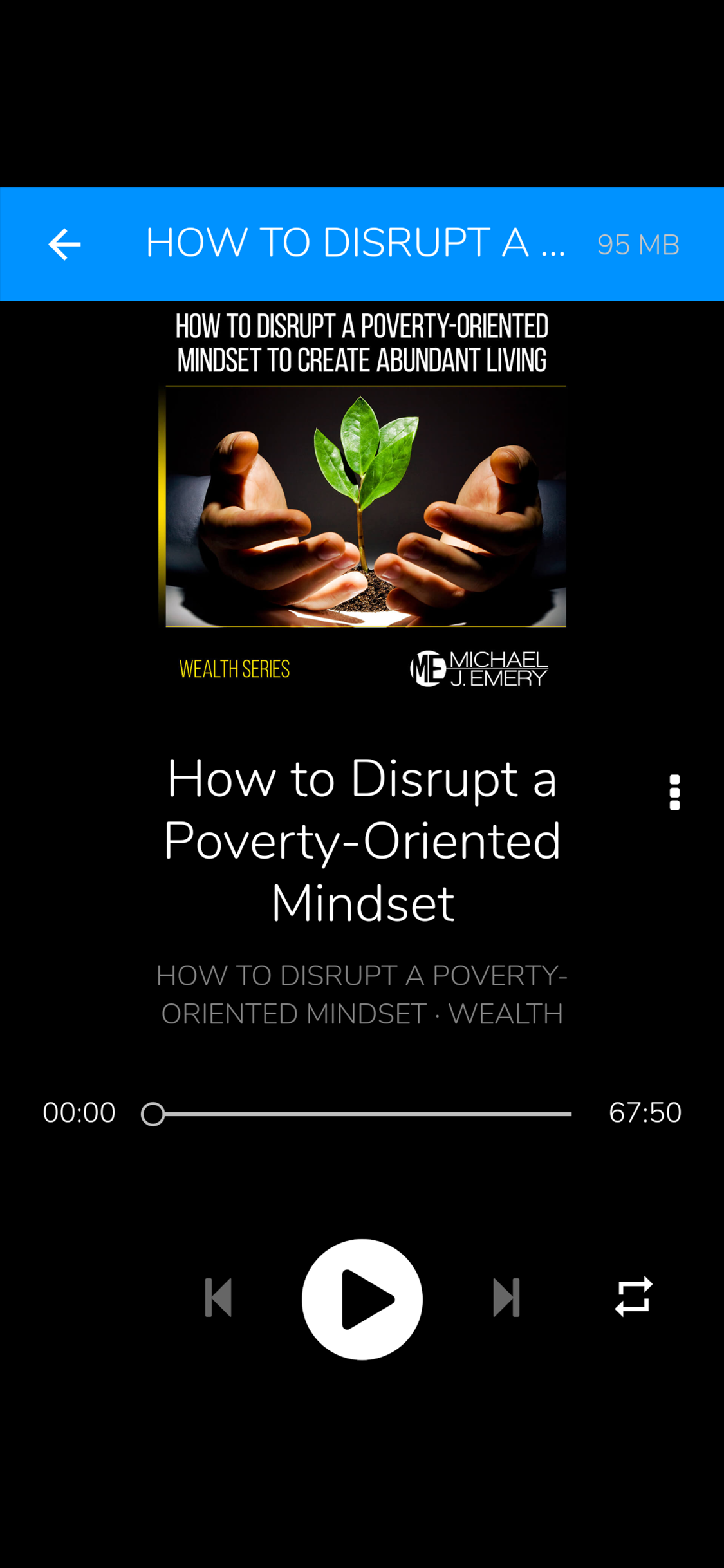The image size is (724, 1568).
Task: Open the three-dot overflow menu
Action: coord(674,792)
